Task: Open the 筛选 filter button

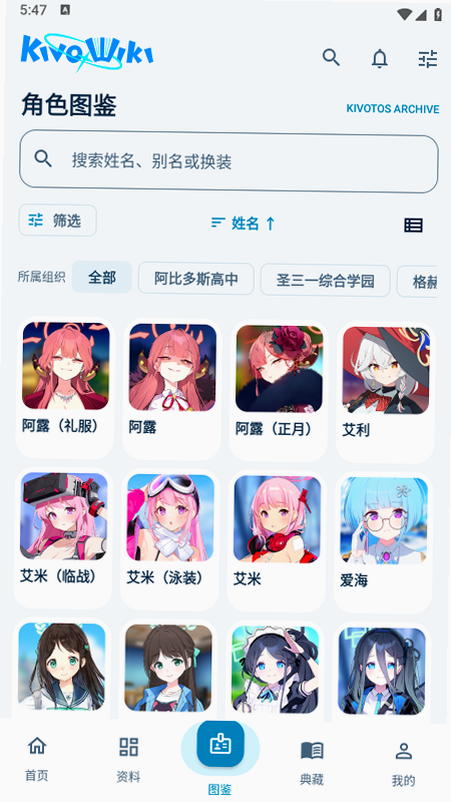Action: pyautogui.click(x=57, y=220)
